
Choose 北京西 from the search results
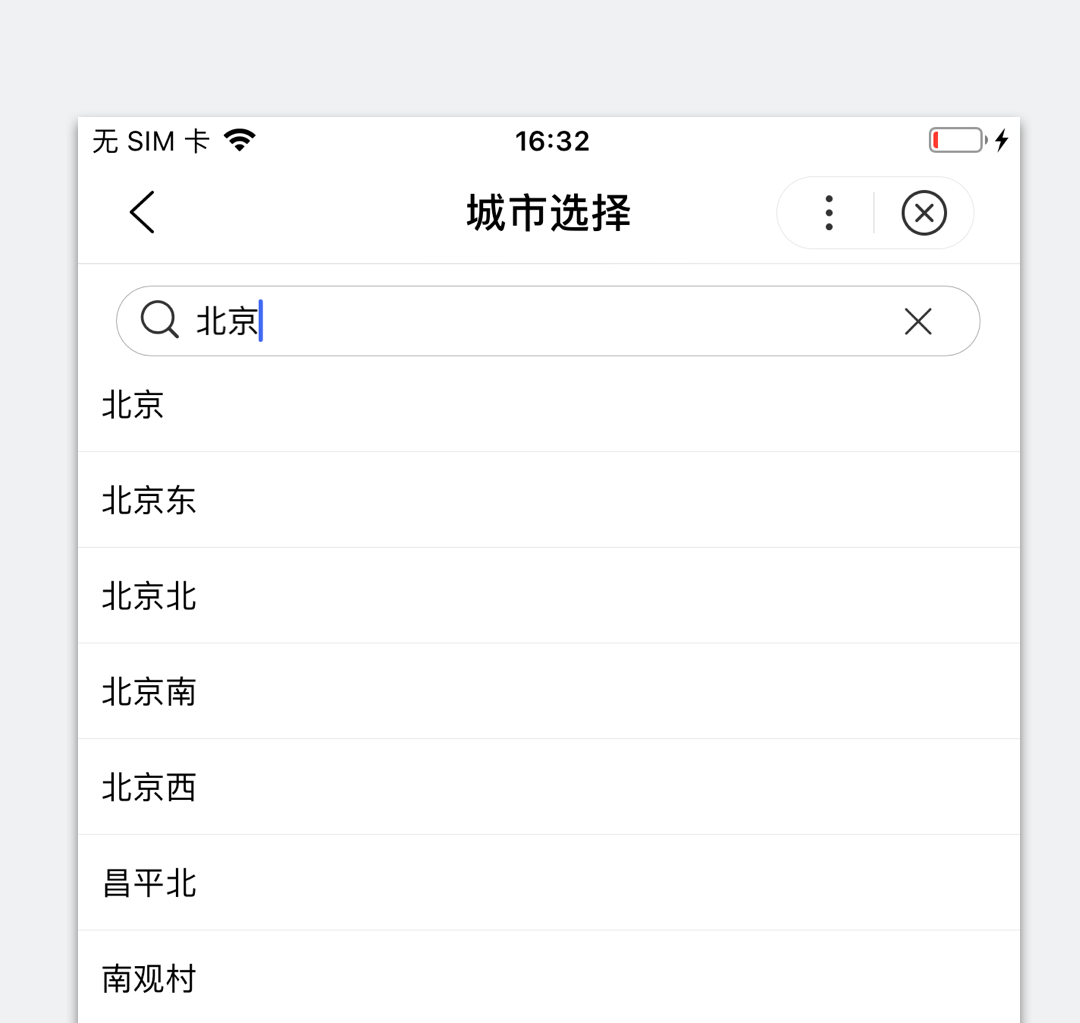click(548, 787)
